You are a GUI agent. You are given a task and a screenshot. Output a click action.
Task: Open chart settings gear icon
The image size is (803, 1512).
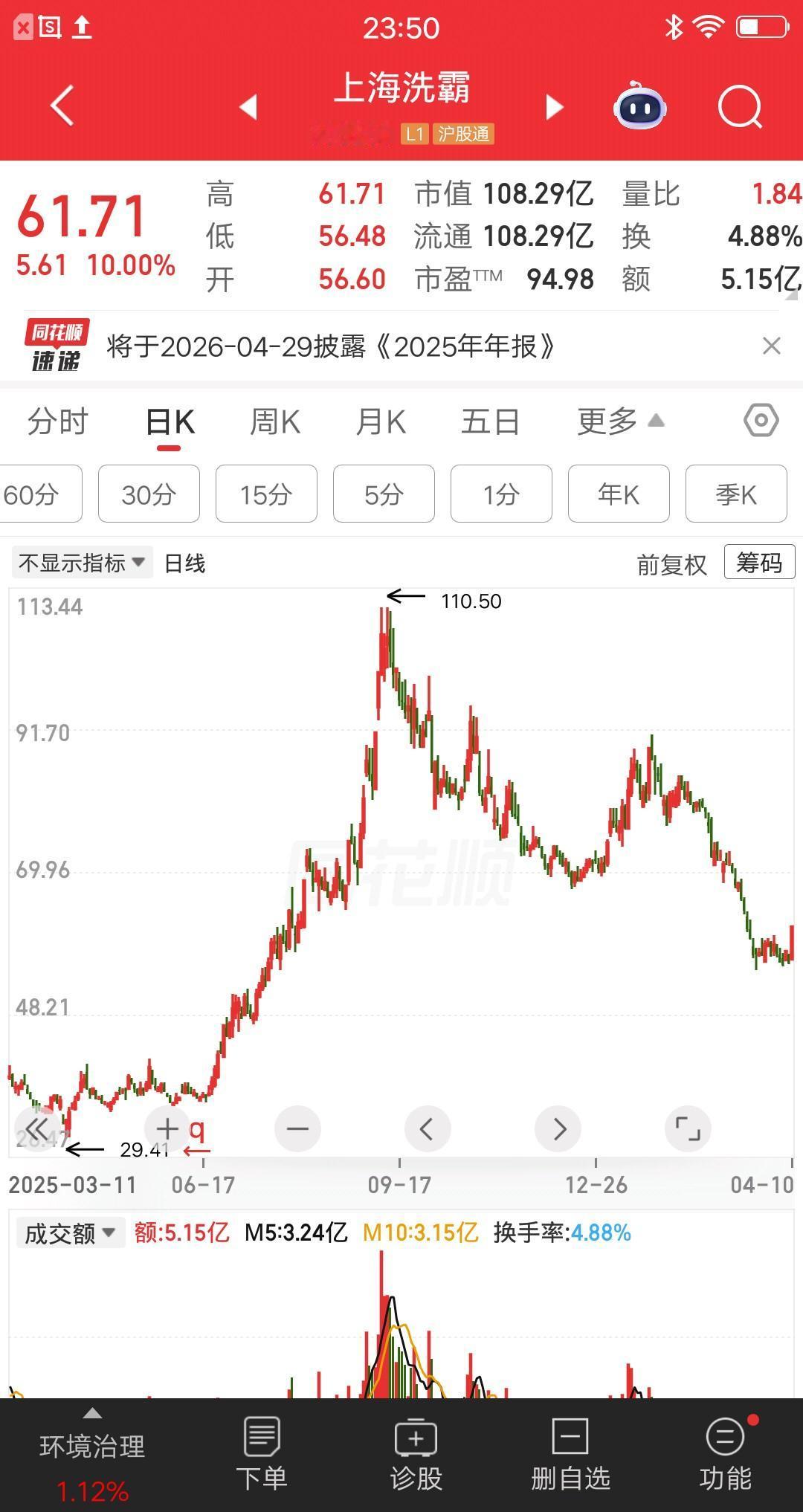click(759, 420)
